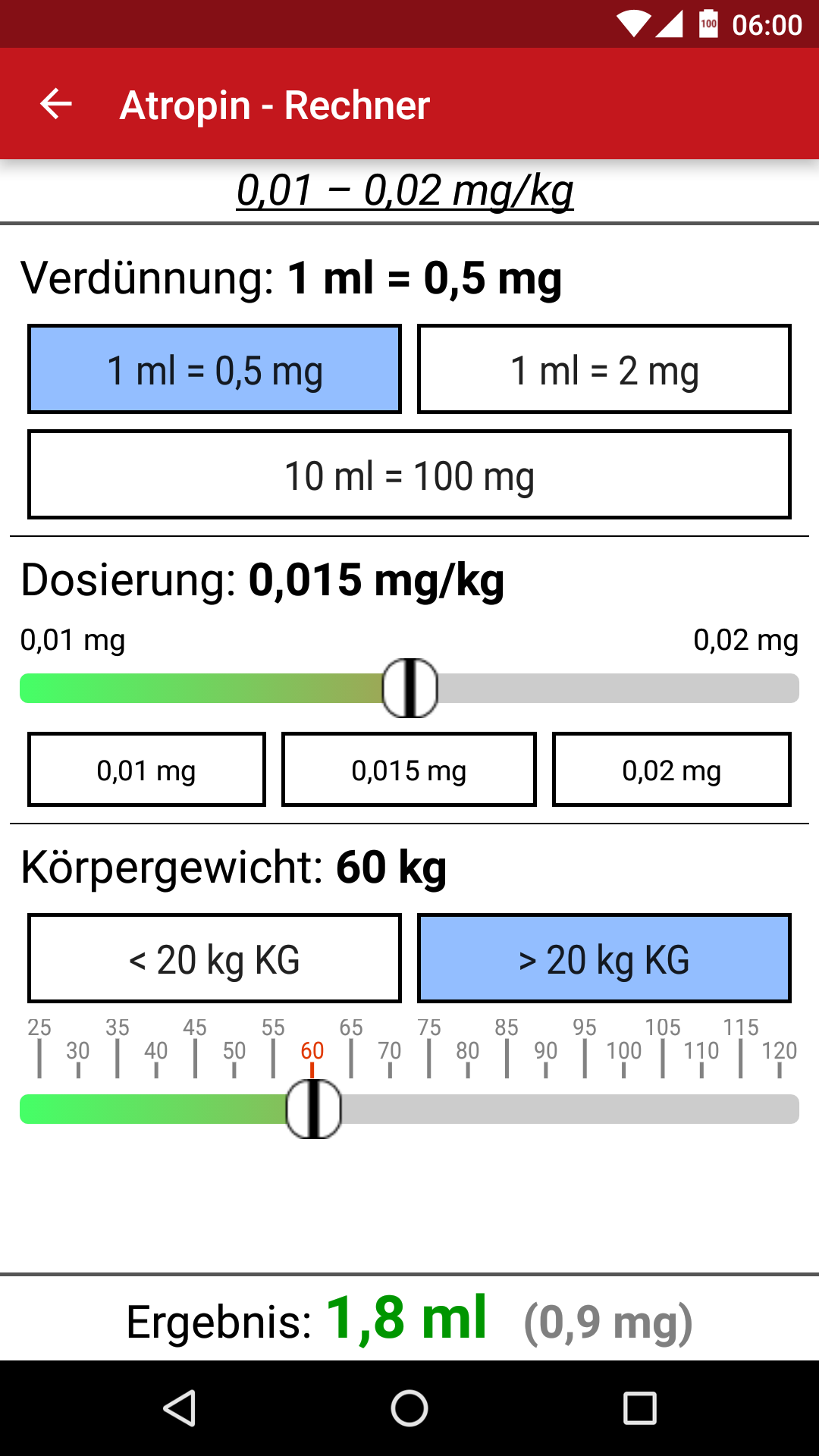The image size is (819, 1456).
Task: Select the 1 ml = 2 mg dilution
Action: tap(604, 369)
